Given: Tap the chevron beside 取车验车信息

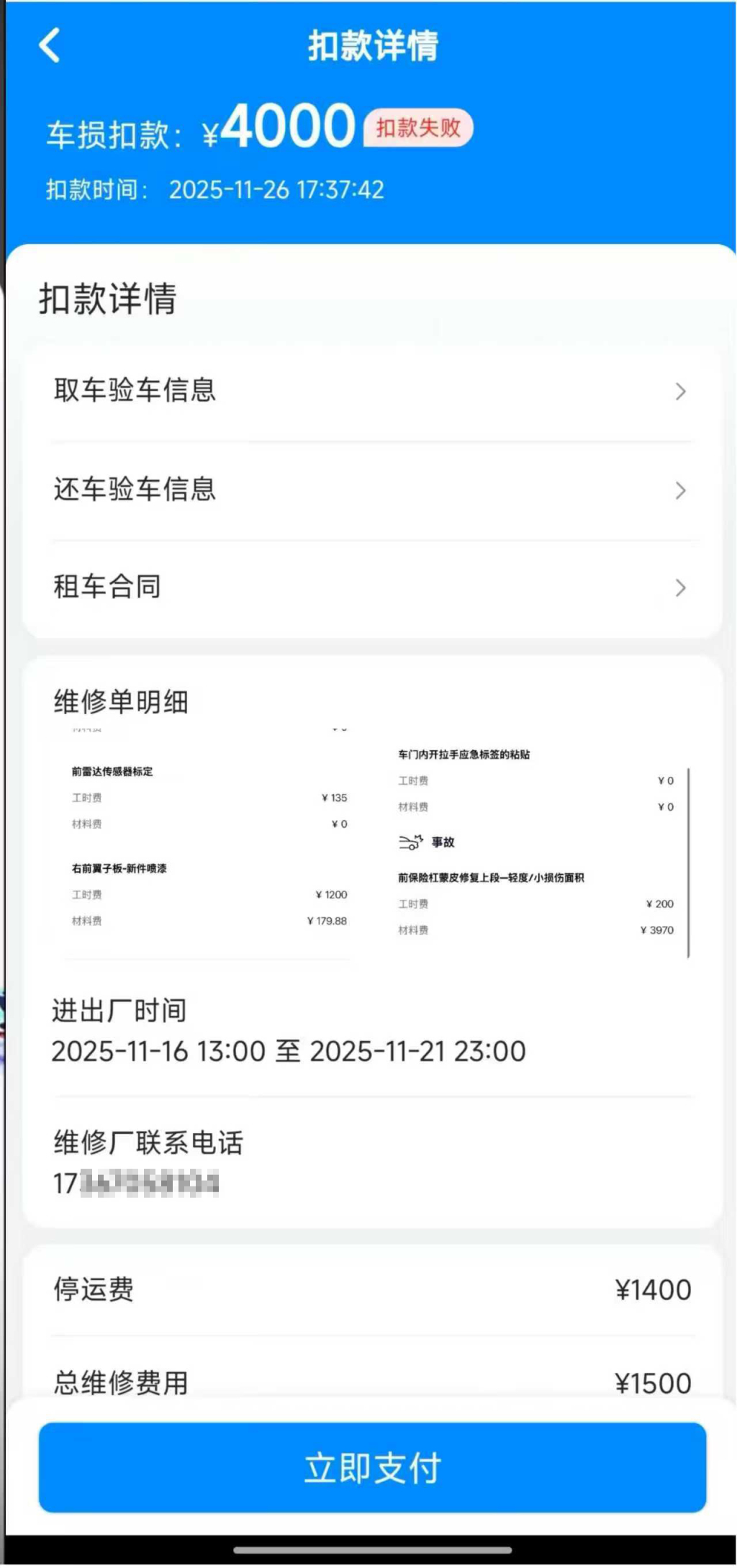Looking at the screenshot, I should coord(680,392).
